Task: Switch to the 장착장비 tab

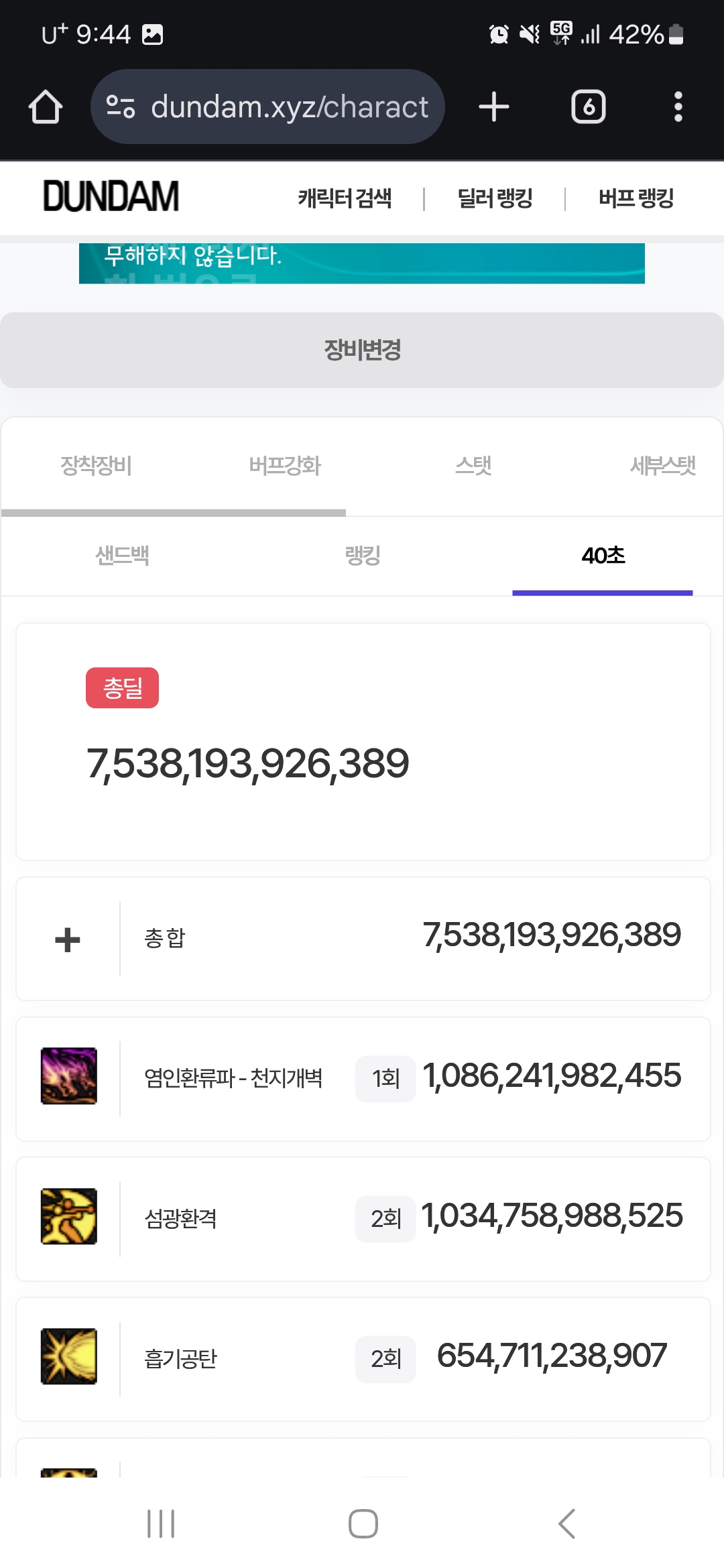Action: coord(96,466)
